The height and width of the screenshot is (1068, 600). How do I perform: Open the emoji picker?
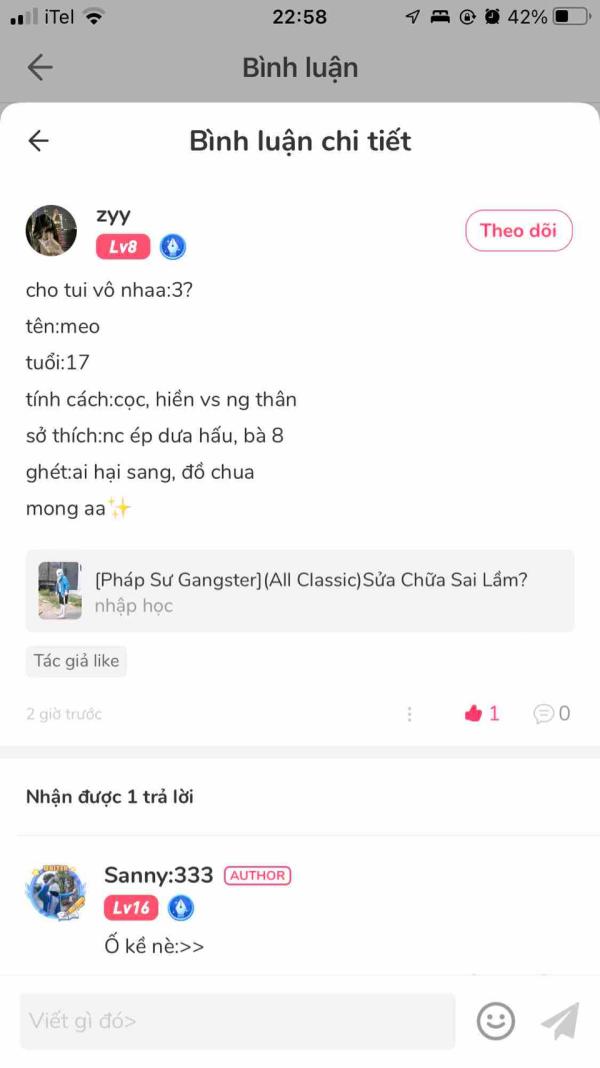496,1021
